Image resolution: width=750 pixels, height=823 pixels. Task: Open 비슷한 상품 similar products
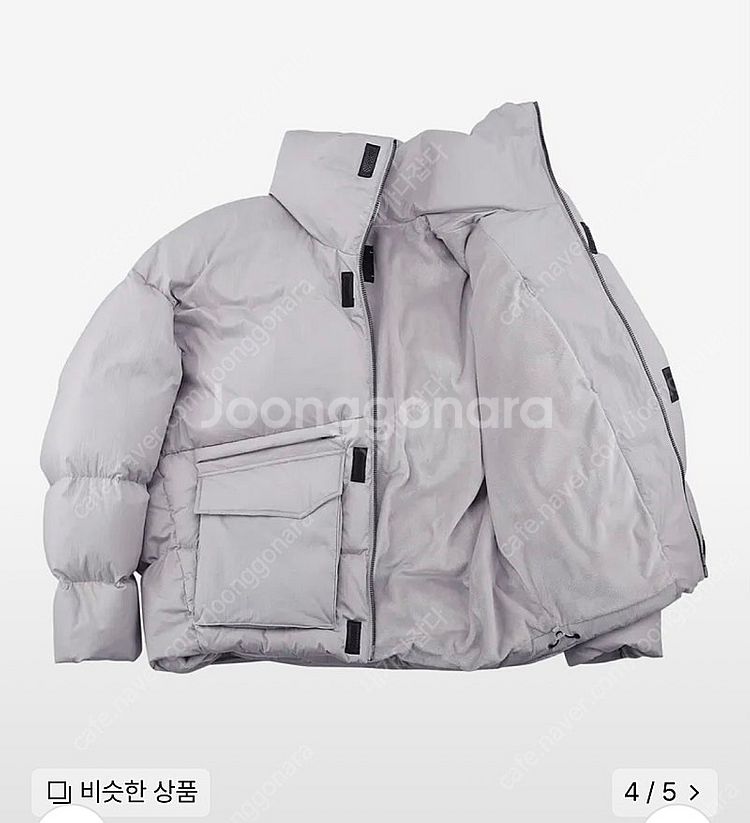tap(123, 793)
